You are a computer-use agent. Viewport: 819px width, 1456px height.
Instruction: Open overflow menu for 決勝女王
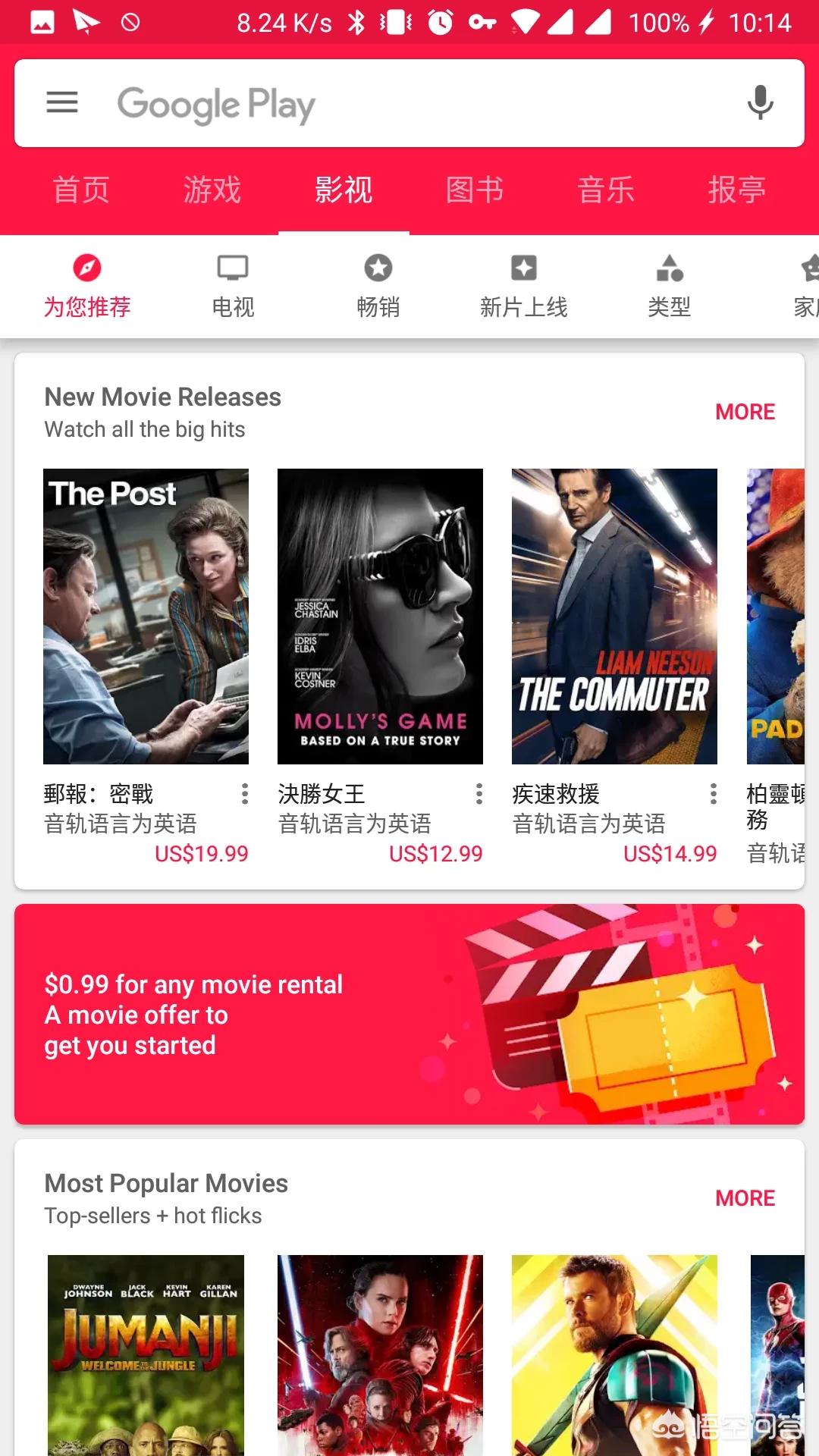coord(479,794)
